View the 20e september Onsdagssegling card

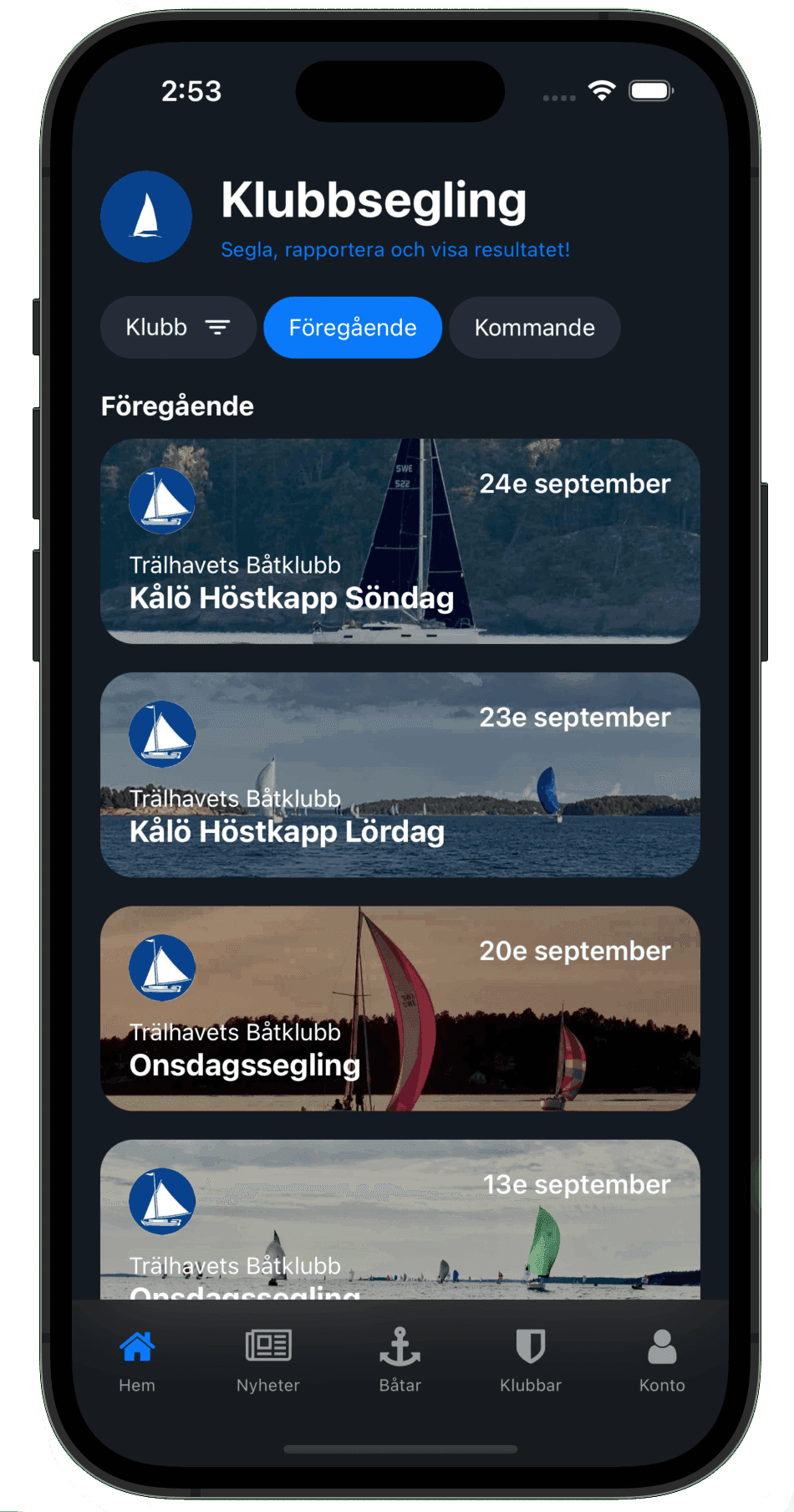[400, 1008]
